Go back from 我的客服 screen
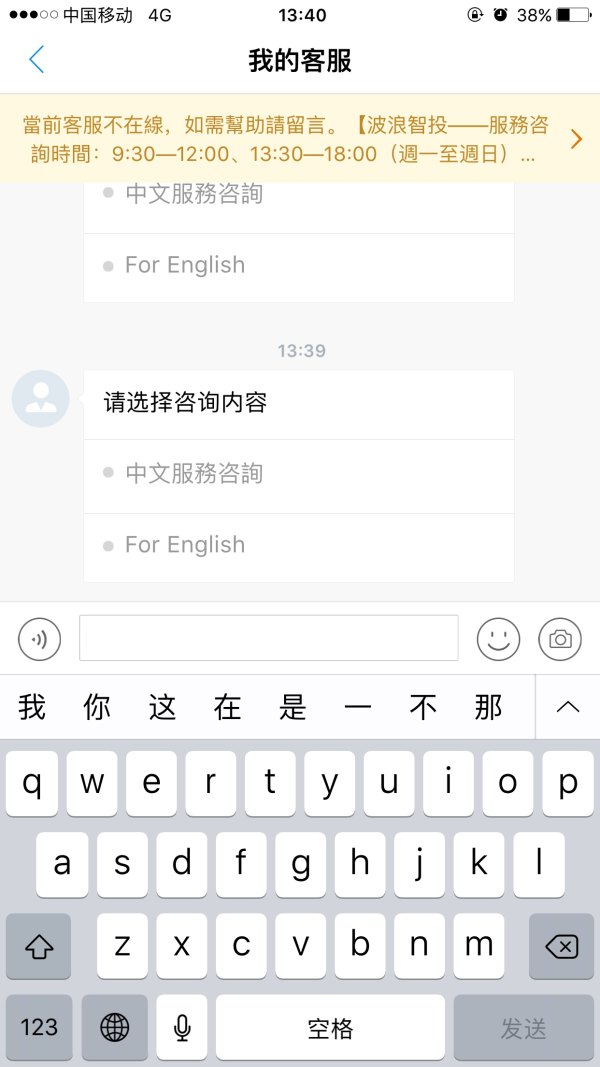600x1067 pixels. (37, 60)
